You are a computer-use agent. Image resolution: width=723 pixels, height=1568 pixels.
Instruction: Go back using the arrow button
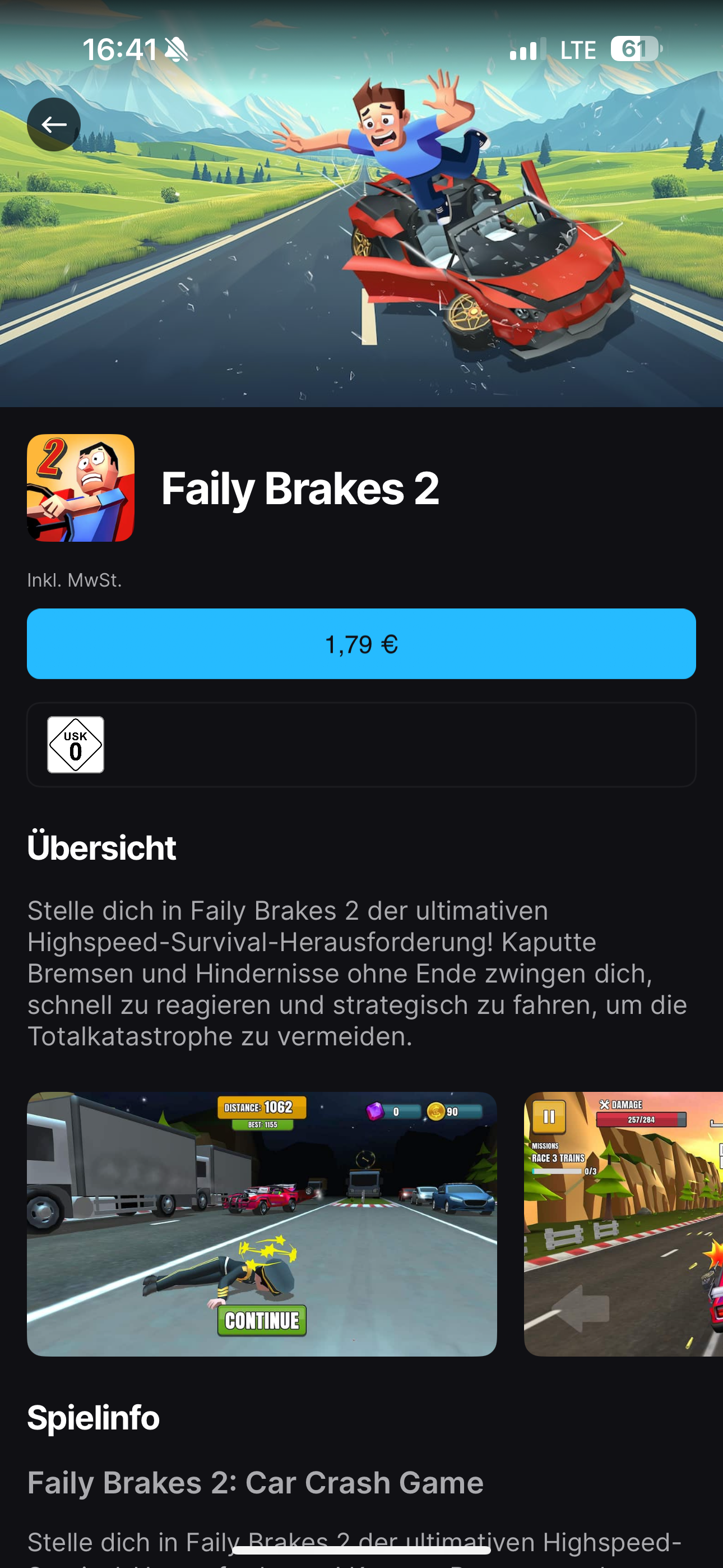tap(54, 124)
